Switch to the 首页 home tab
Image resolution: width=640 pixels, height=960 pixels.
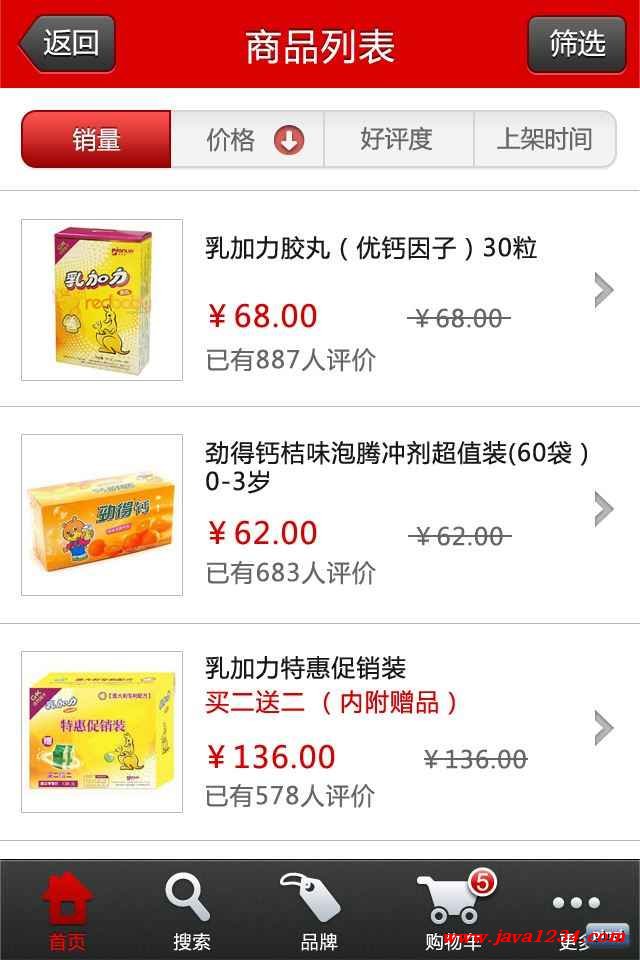(x=67, y=911)
